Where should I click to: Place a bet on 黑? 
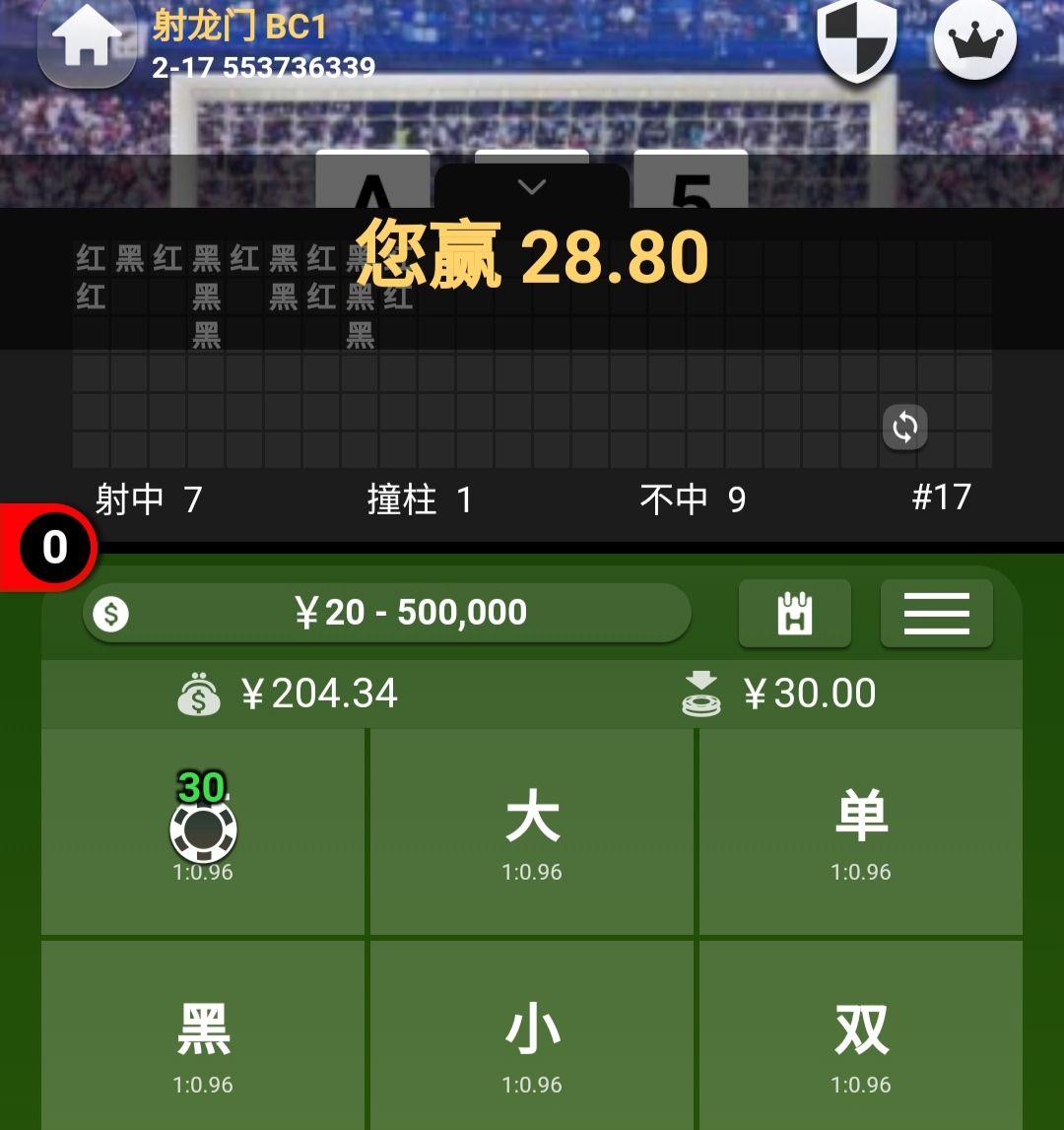click(203, 1039)
